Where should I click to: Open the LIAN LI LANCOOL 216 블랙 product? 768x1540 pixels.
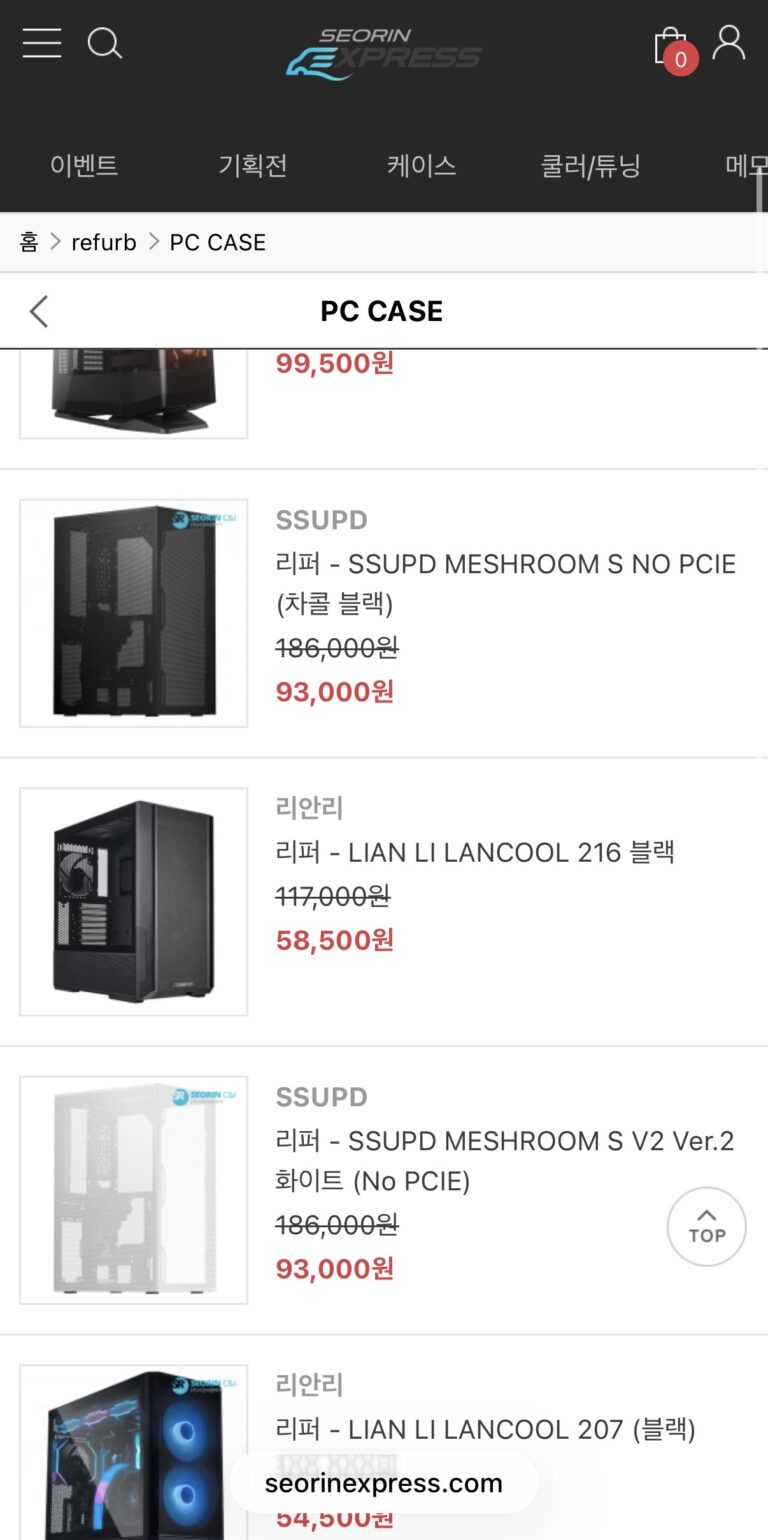475,852
